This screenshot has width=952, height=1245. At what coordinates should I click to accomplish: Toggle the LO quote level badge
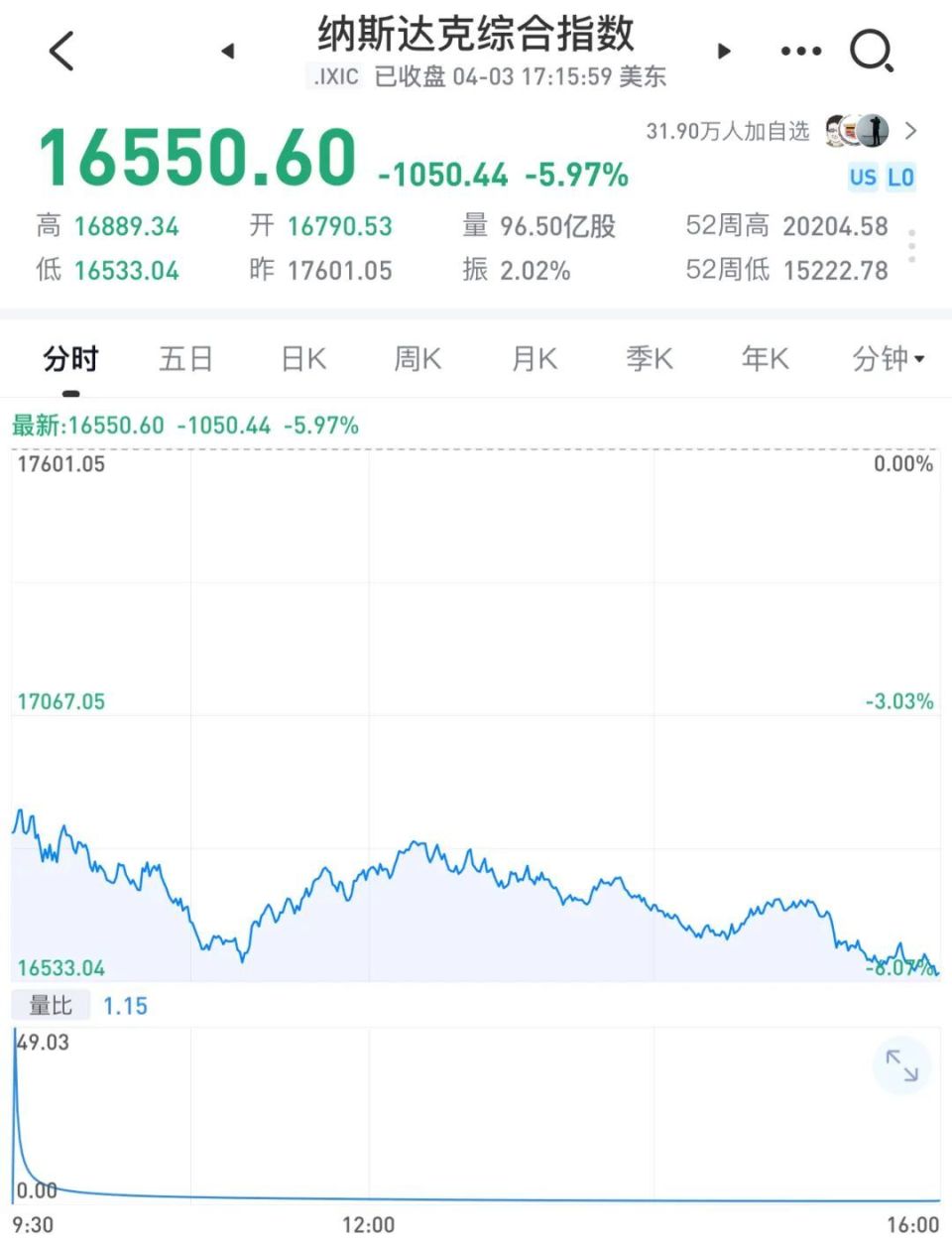pos(902,177)
